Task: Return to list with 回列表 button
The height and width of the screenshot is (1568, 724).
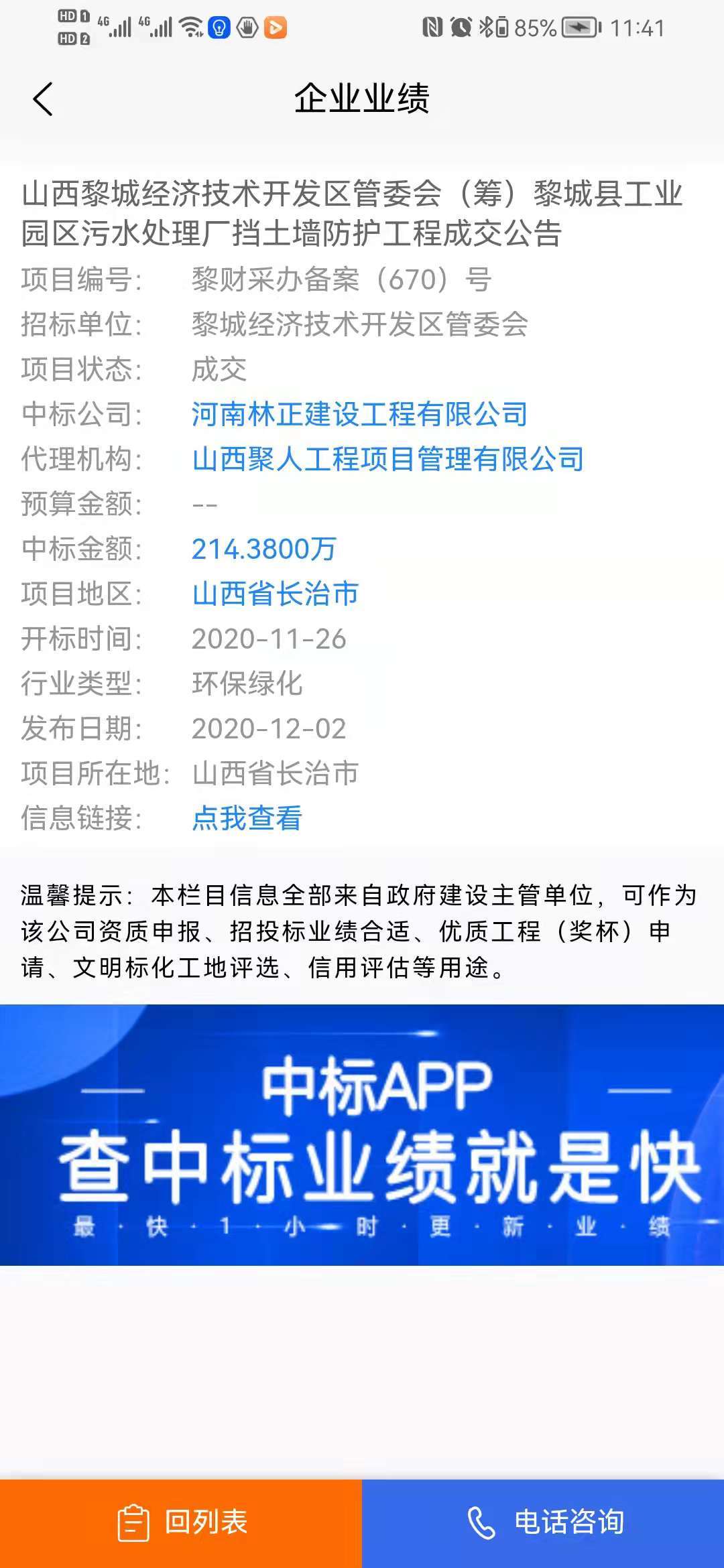Action: click(181, 1523)
